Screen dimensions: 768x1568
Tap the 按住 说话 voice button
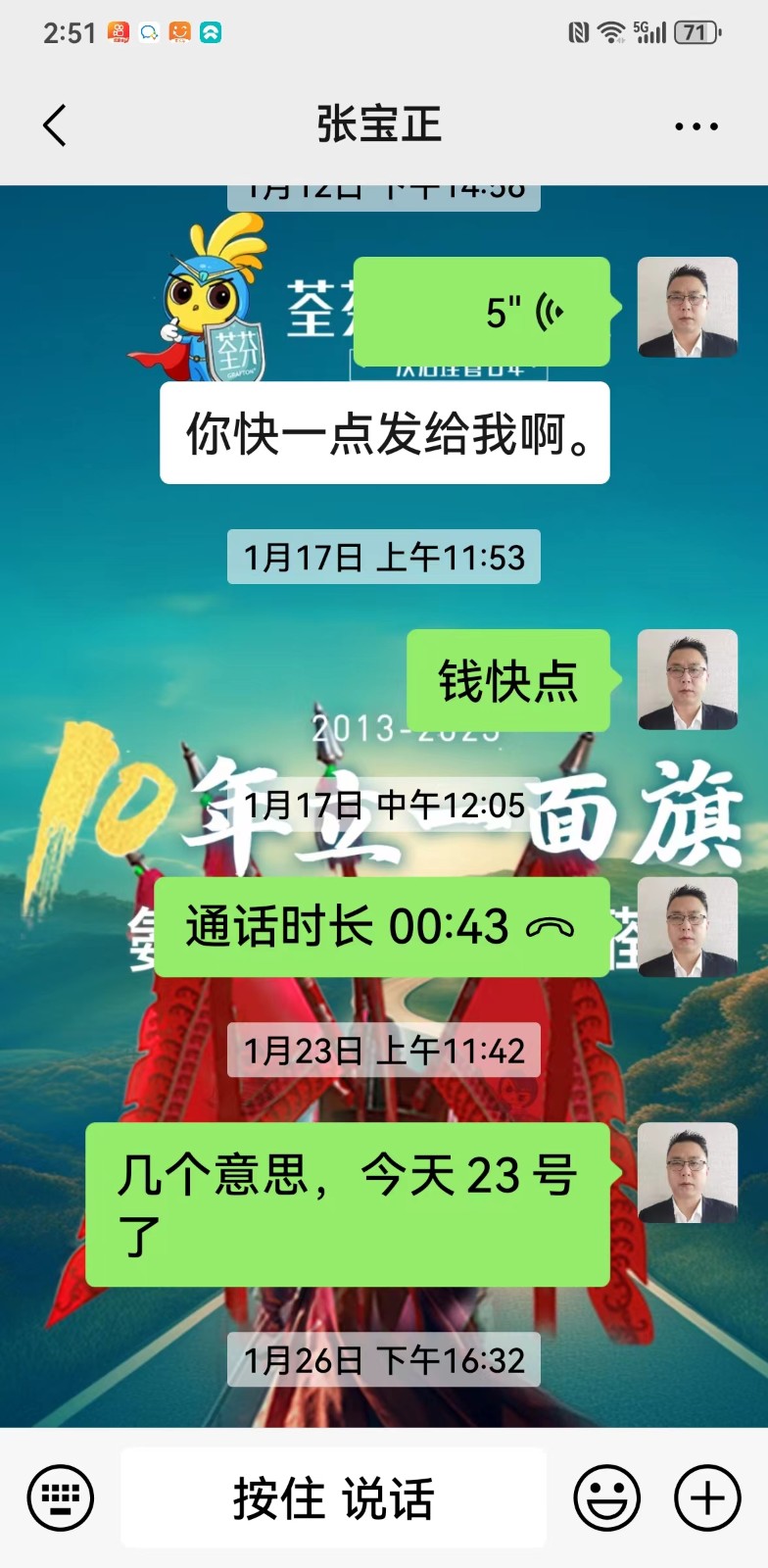333,1497
